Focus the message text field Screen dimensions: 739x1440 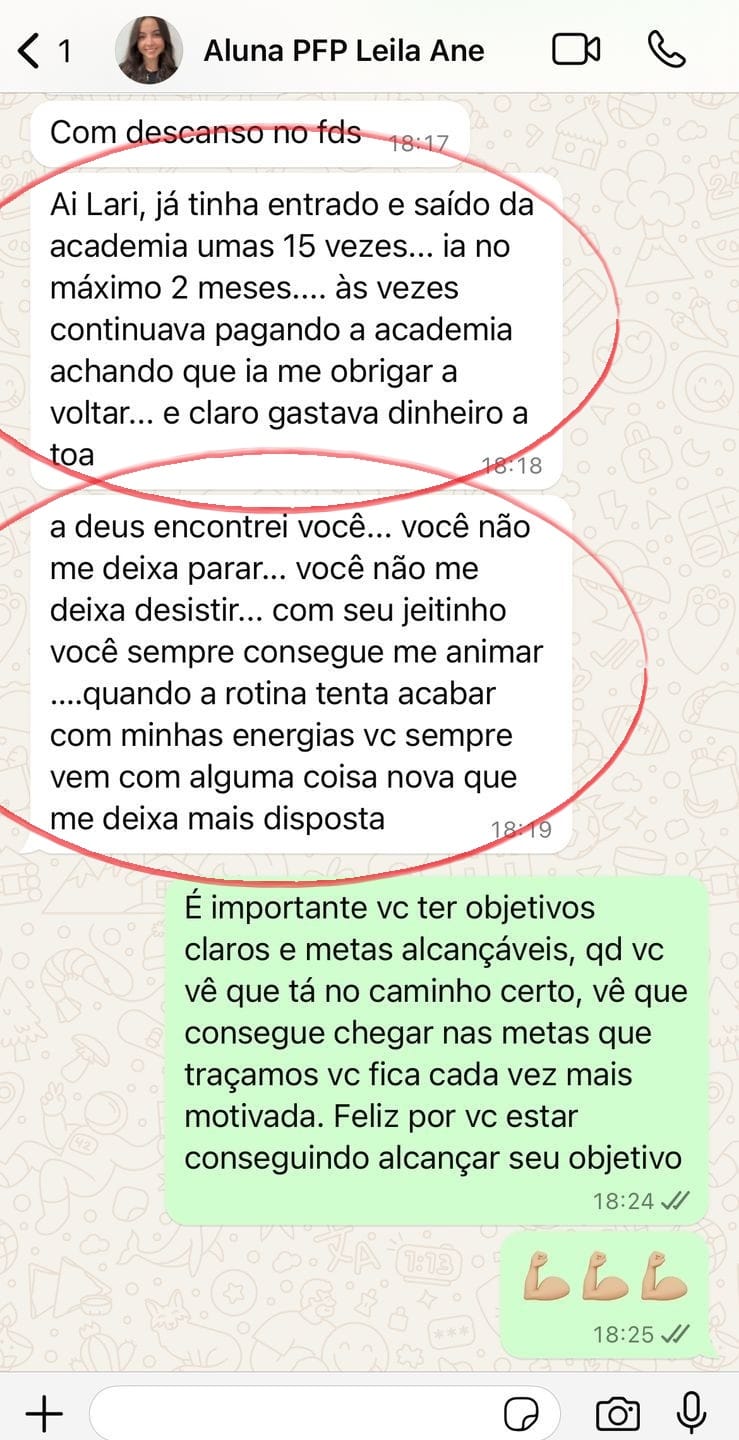tap(290, 1413)
